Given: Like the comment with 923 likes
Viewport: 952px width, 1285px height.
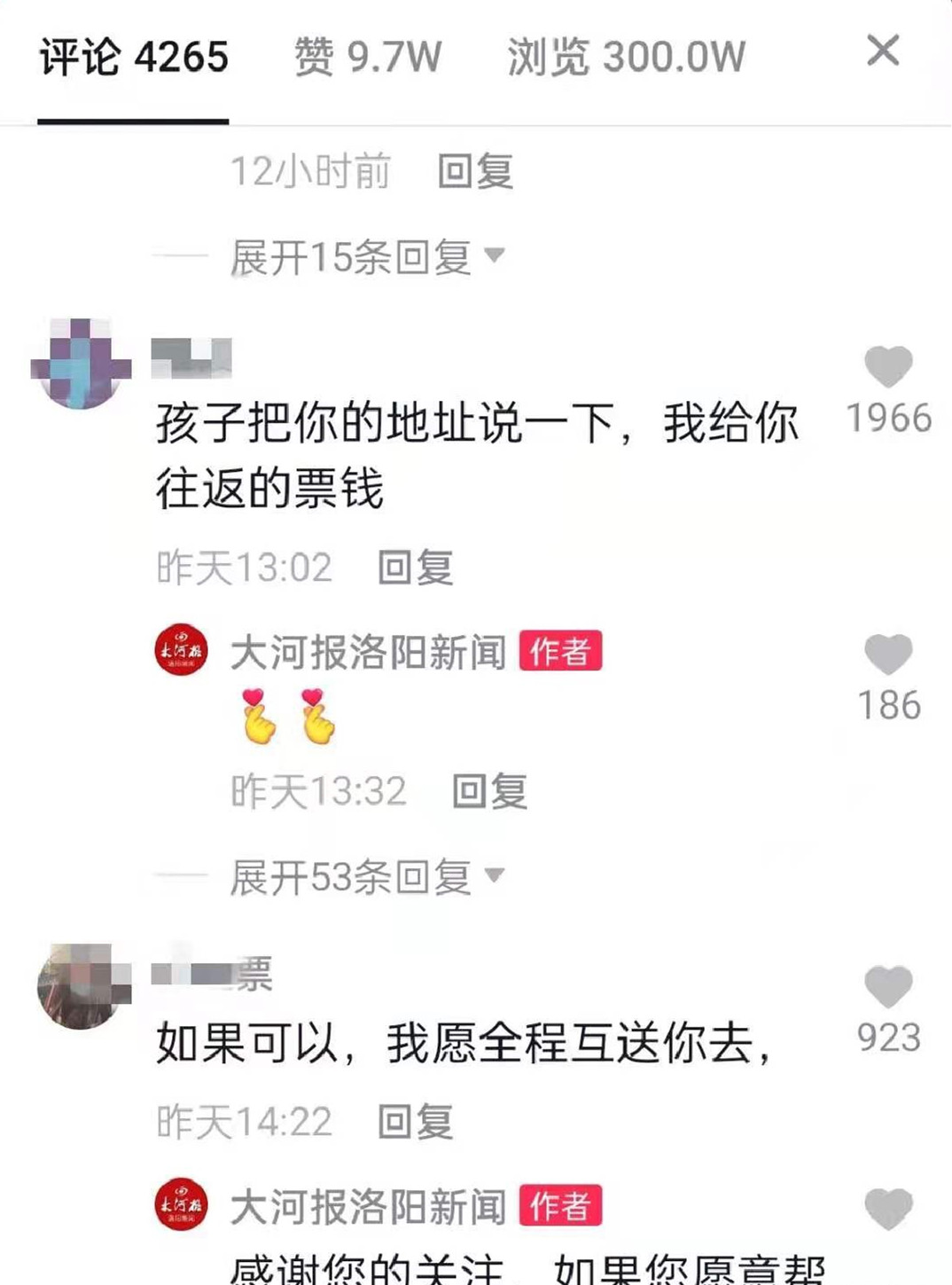Looking at the screenshot, I should click(888, 987).
